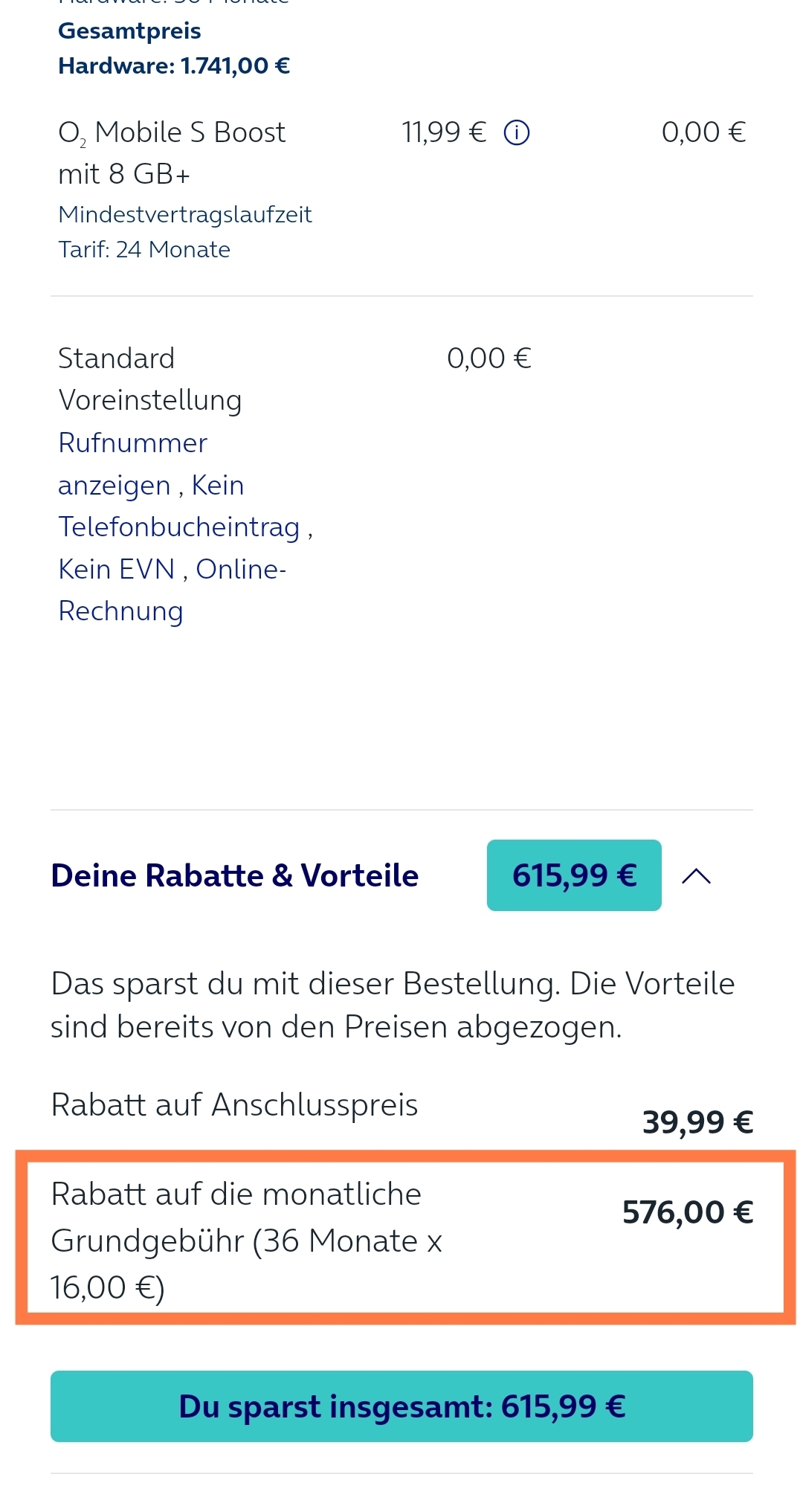803x1512 pixels.
Task: Open info icon next to 11,99 € price
Action: coord(517,133)
